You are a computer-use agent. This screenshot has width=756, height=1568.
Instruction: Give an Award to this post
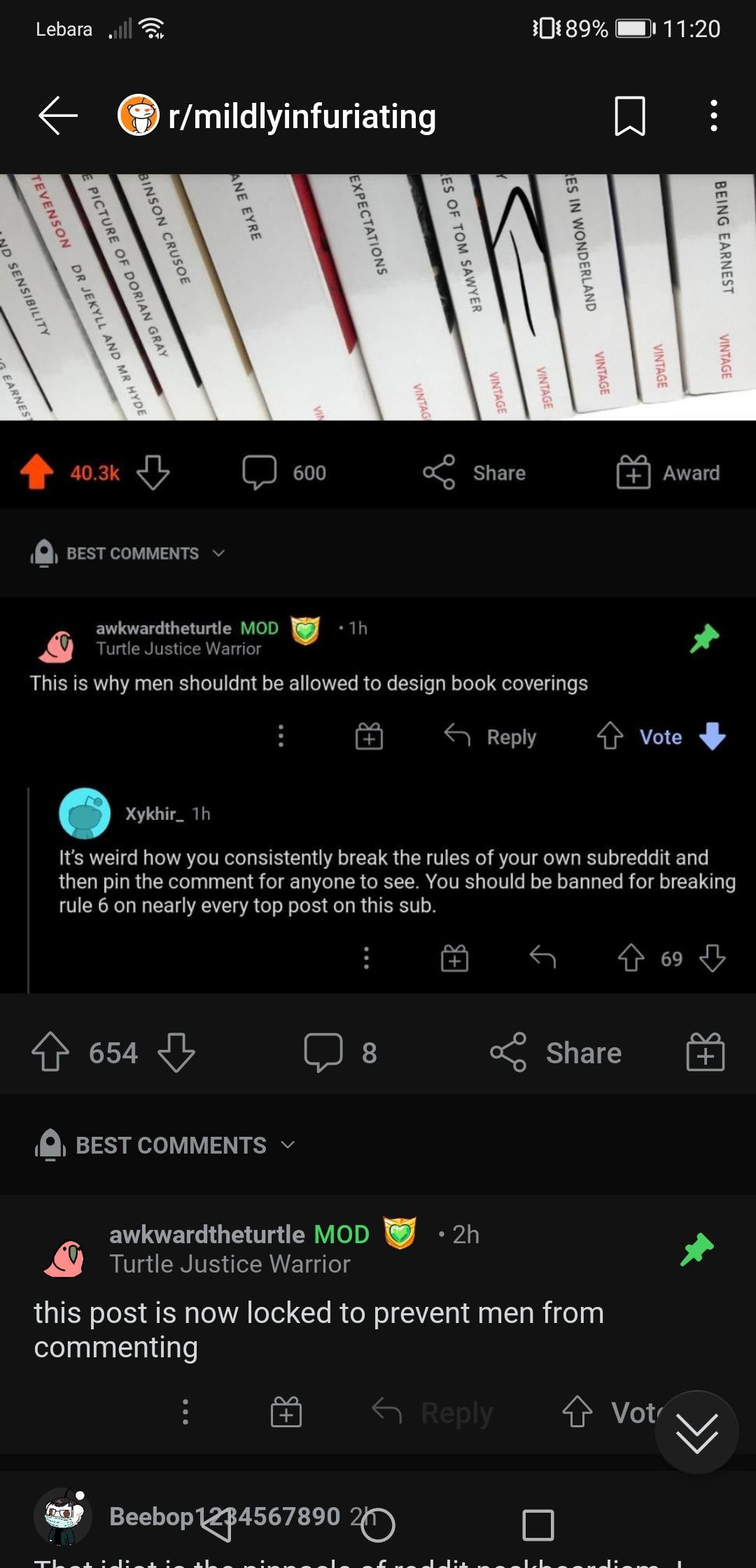(668, 472)
